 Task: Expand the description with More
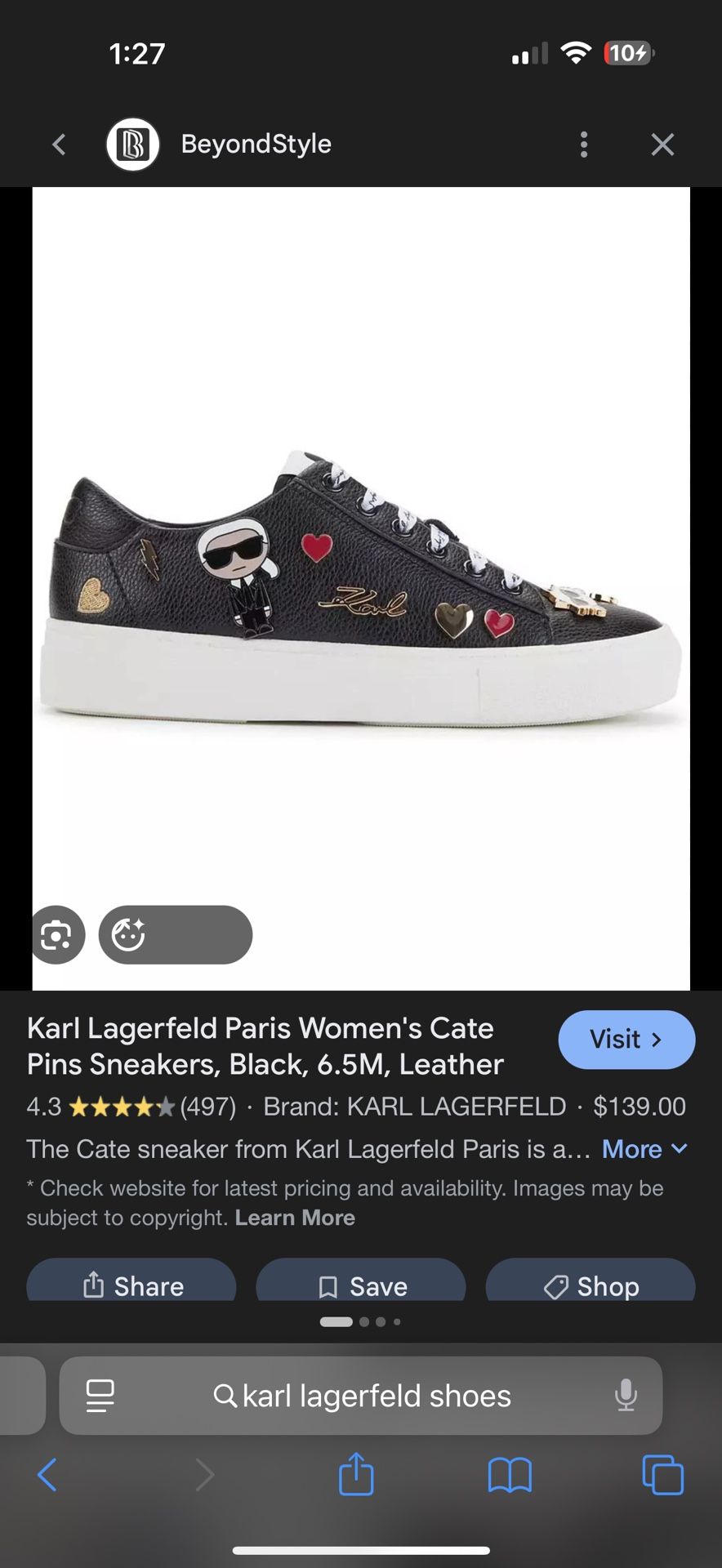pos(644,1149)
